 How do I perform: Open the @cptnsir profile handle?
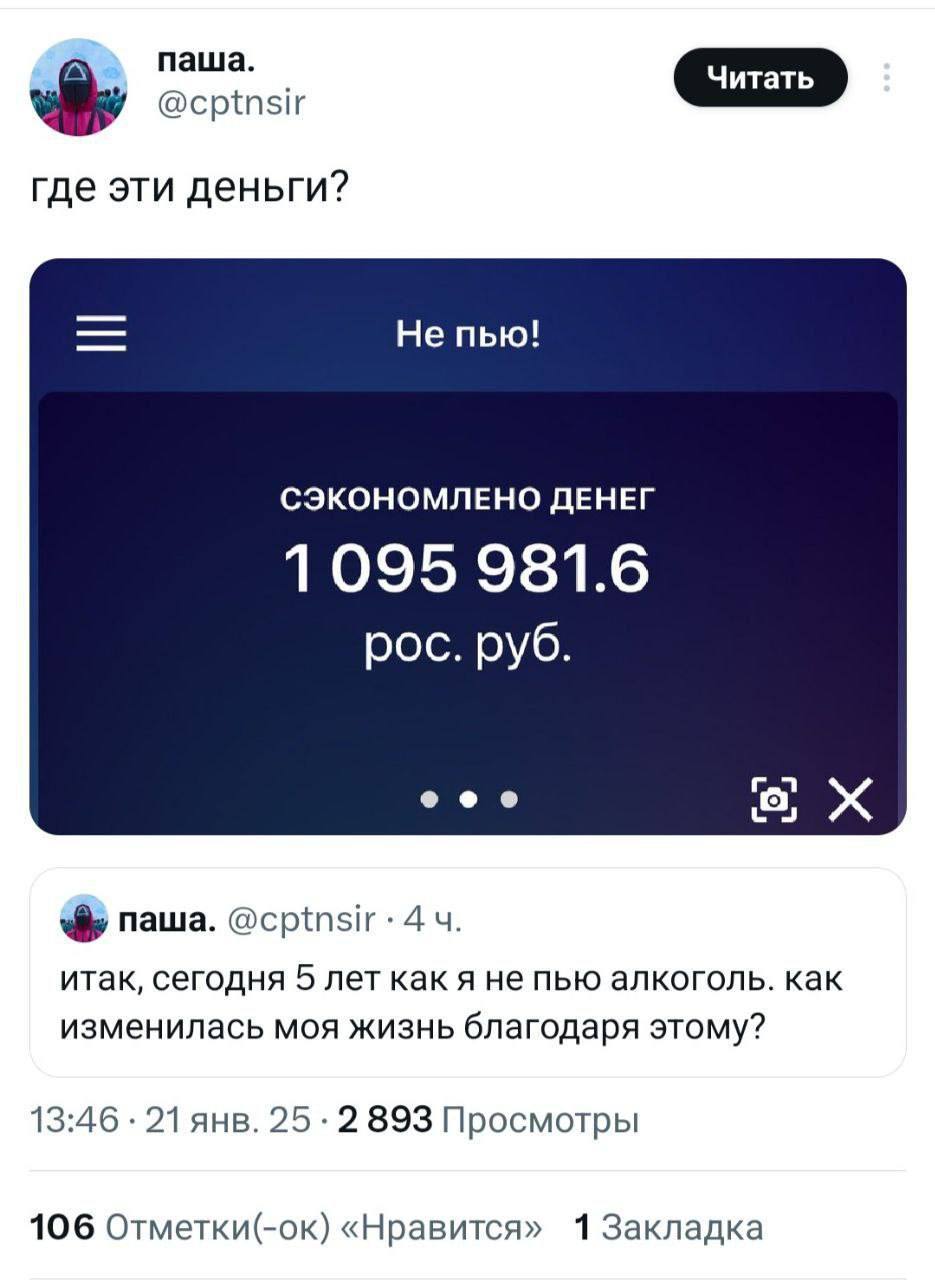(x=233, y=101)
